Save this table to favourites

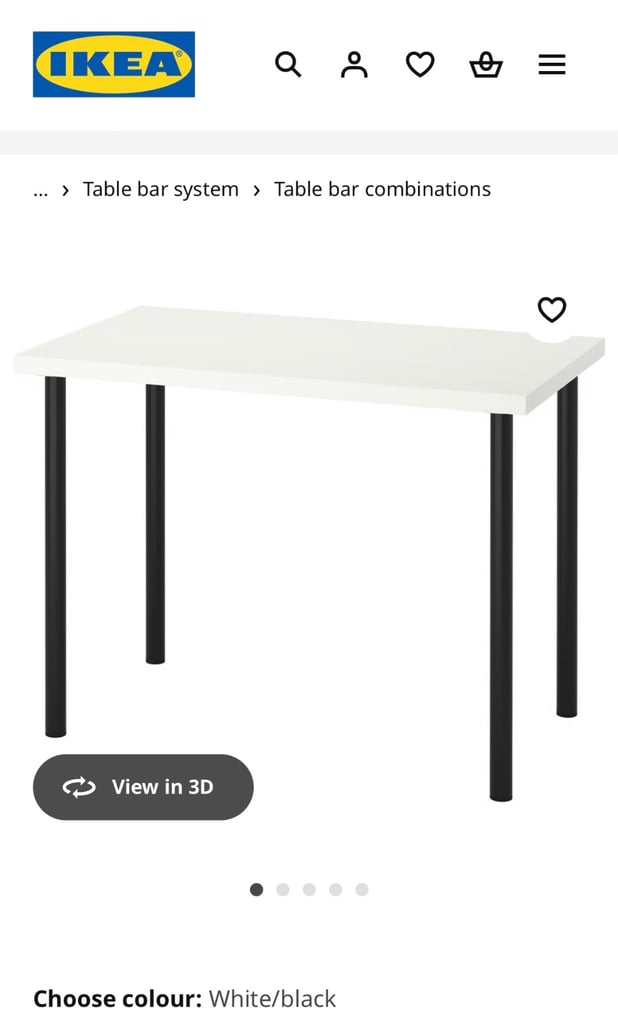[x=552, y=310]
